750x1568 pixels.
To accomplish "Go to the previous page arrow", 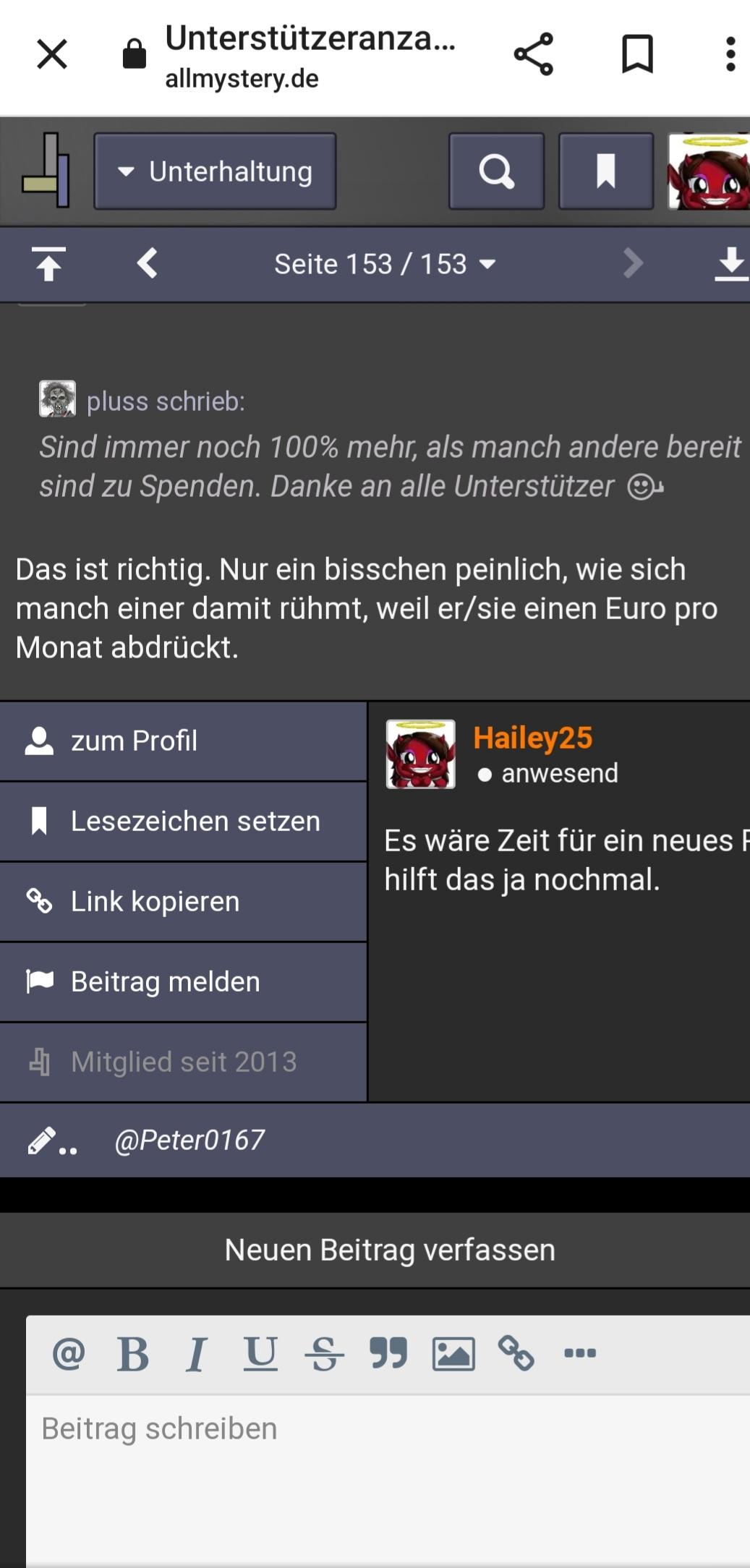I will coord(148,264).
